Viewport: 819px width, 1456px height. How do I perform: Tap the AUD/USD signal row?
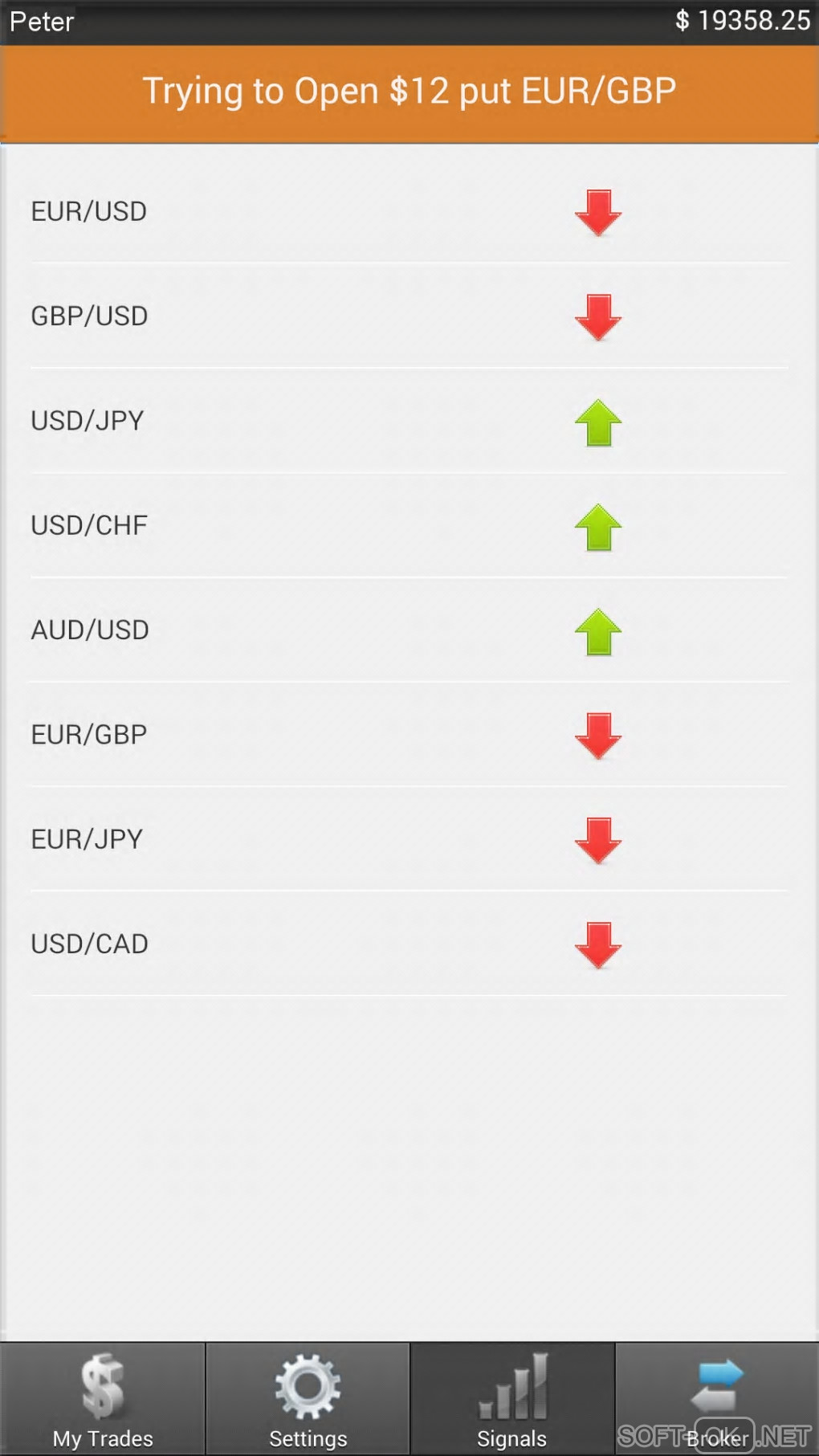409,630
